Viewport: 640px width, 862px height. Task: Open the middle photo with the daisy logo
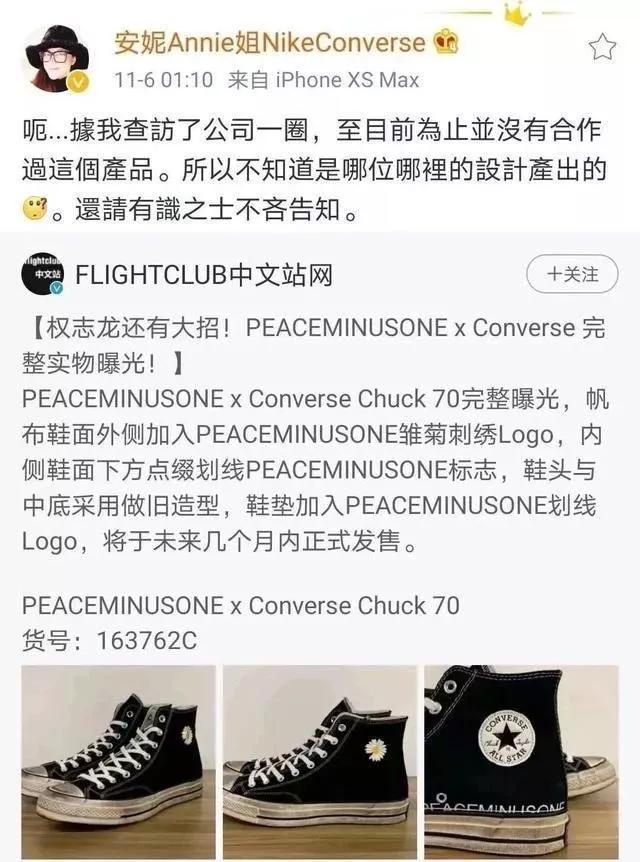pos(319,758)
